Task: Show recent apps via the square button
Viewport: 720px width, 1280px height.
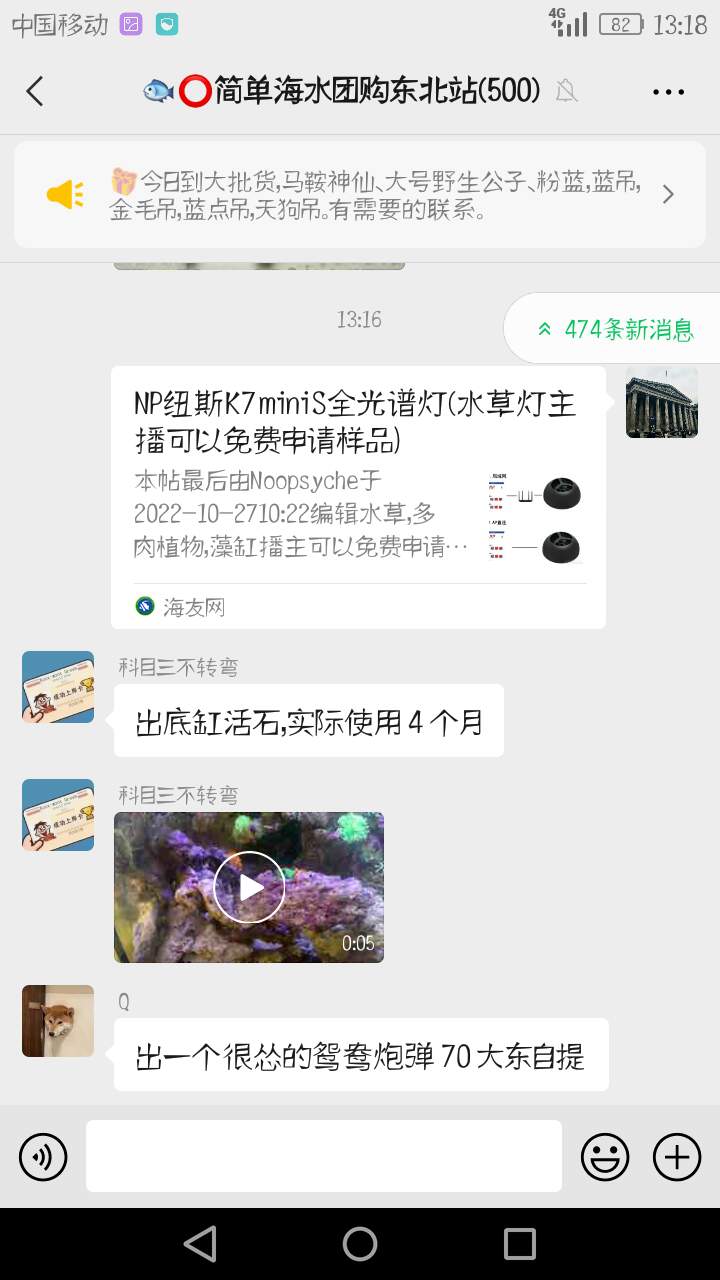Action: point(519,1244)
